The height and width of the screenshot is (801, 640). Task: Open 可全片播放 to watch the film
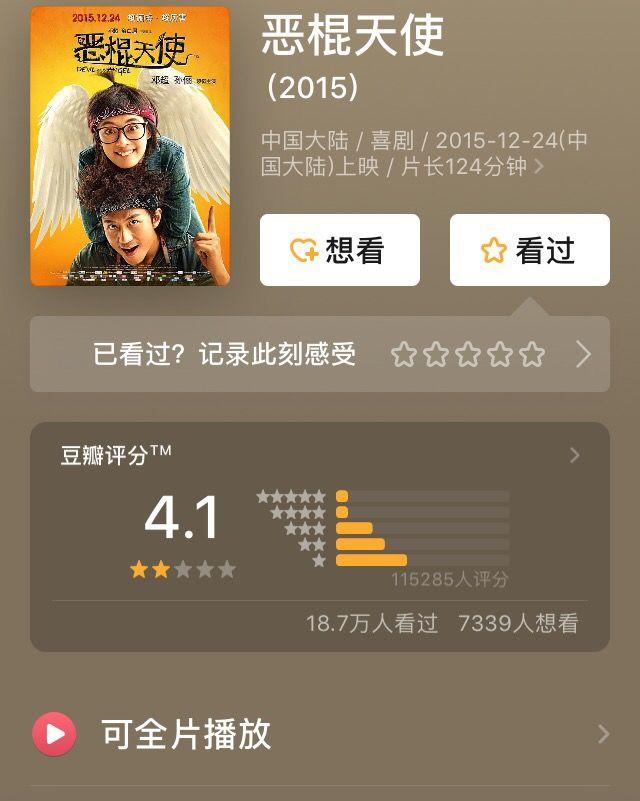click(x=320, y=735)
